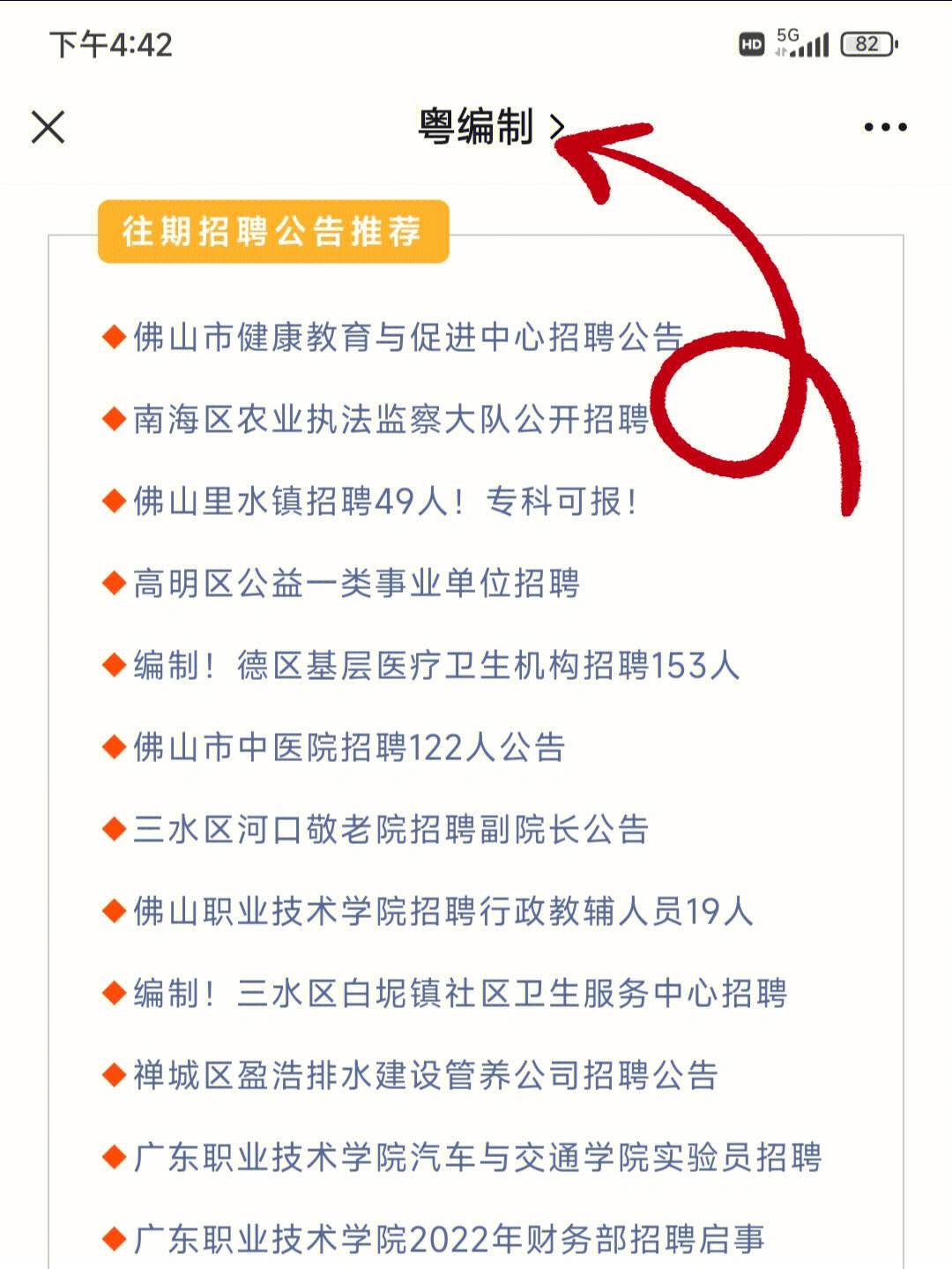The width and height of the screenshot is (952, 1269).
Task: Open 佛山市健康教育与促进中心招聘公告
Action: point(407,337)
